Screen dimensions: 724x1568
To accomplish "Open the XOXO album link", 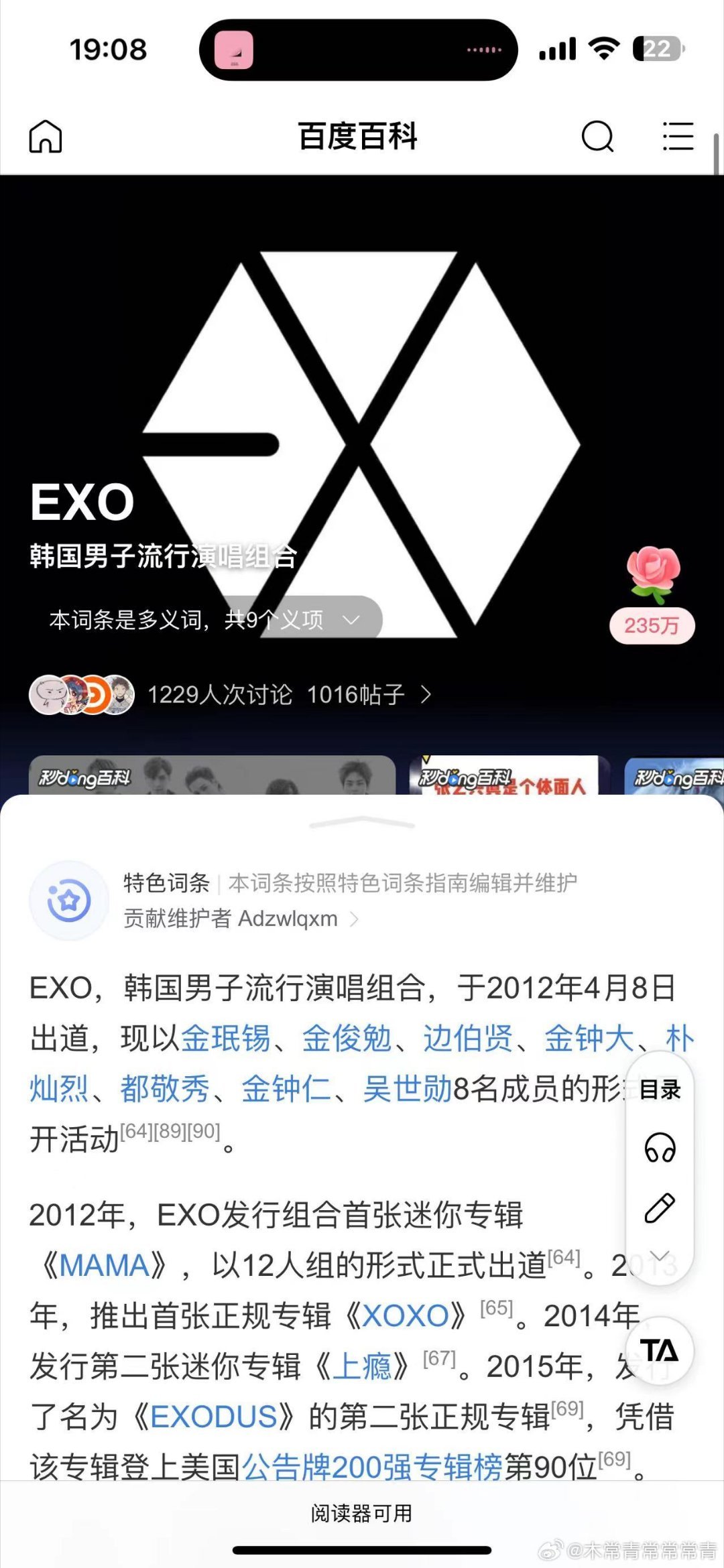I will point(406,1315).
